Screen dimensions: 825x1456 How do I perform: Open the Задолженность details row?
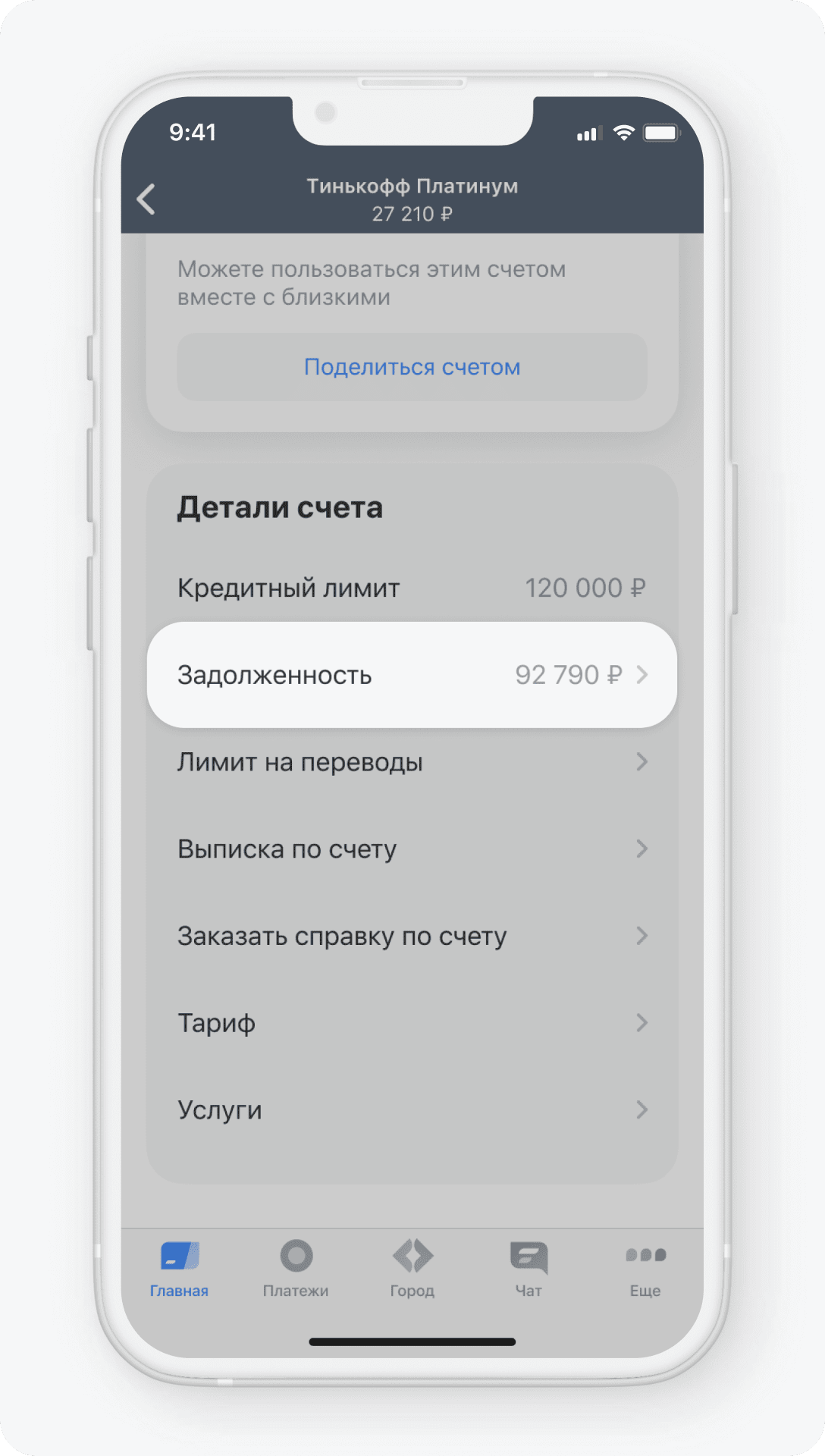(x=412, y=675)
